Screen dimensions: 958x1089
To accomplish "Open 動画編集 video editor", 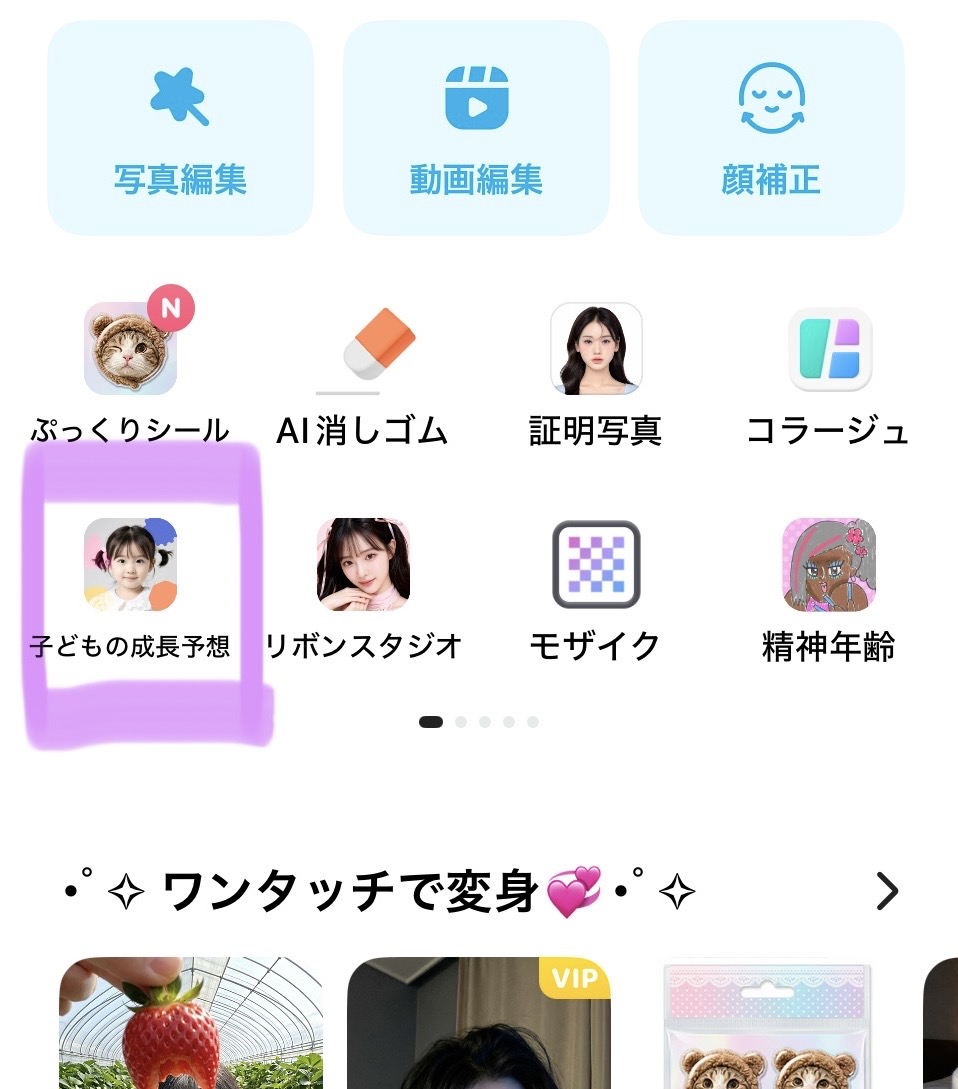I will pos(476,128).
